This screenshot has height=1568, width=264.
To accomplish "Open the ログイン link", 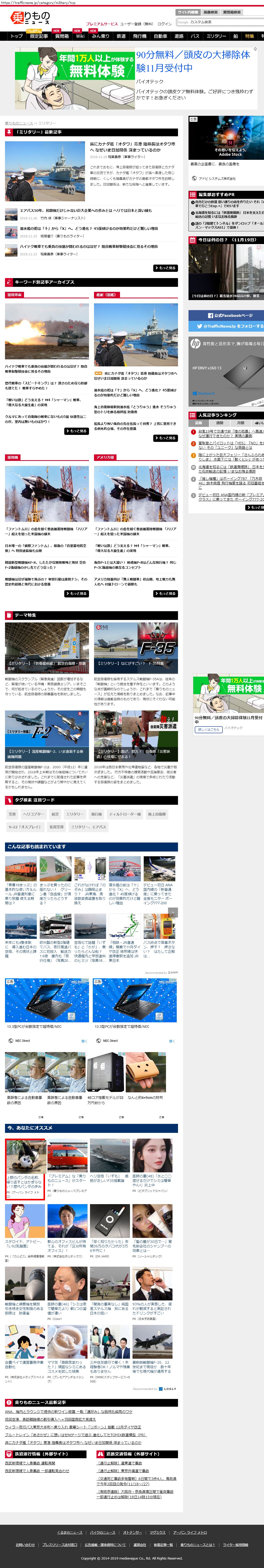I will coord(164,24).
